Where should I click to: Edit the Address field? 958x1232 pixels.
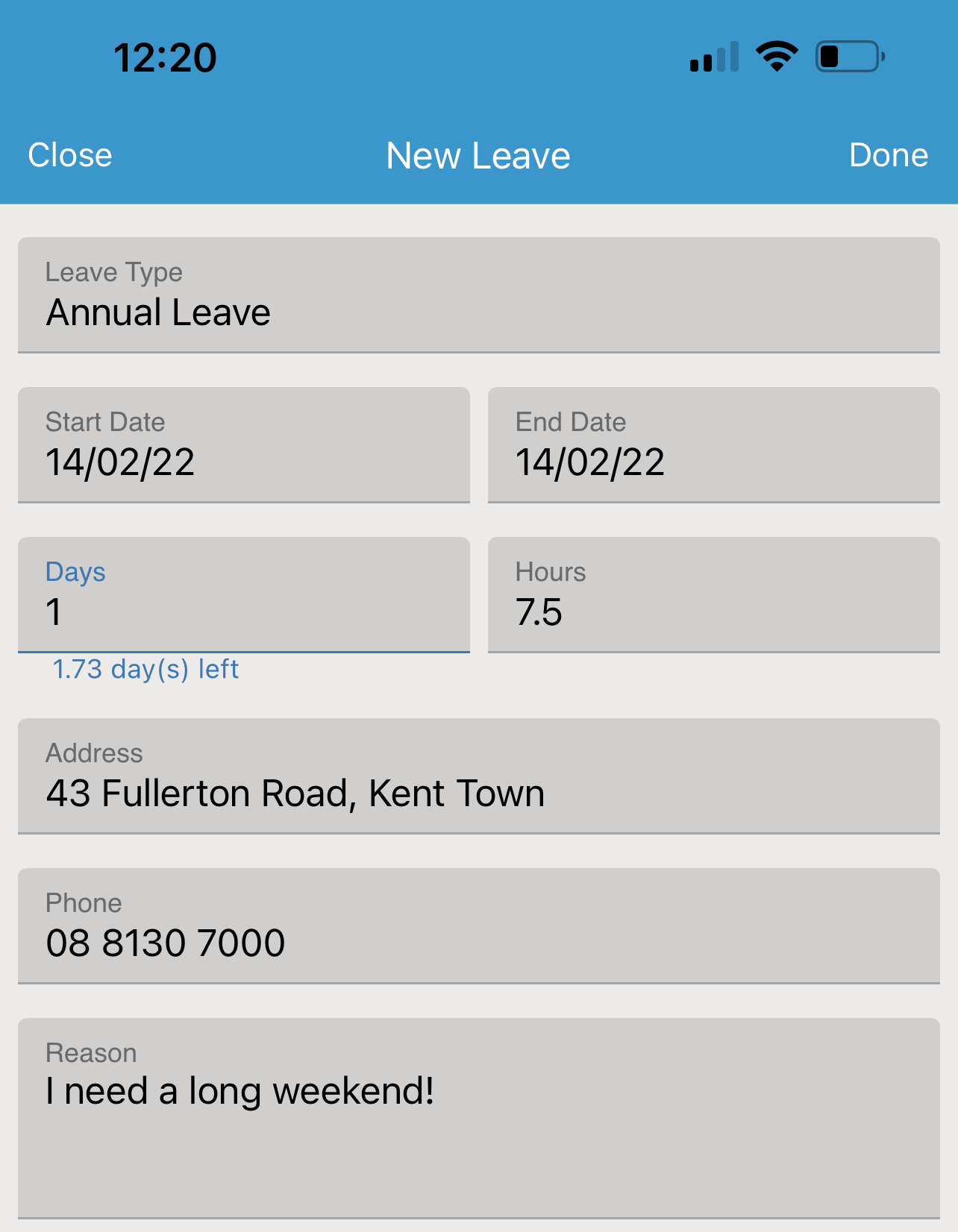(478, 776)
